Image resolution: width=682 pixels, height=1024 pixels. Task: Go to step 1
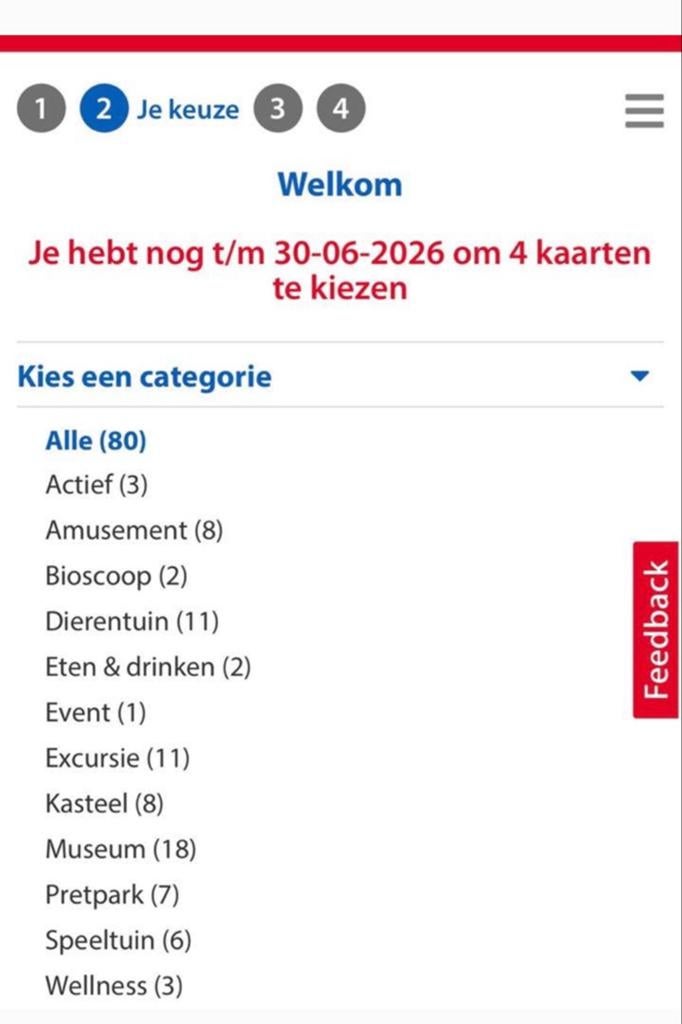(x=41, y=108)
